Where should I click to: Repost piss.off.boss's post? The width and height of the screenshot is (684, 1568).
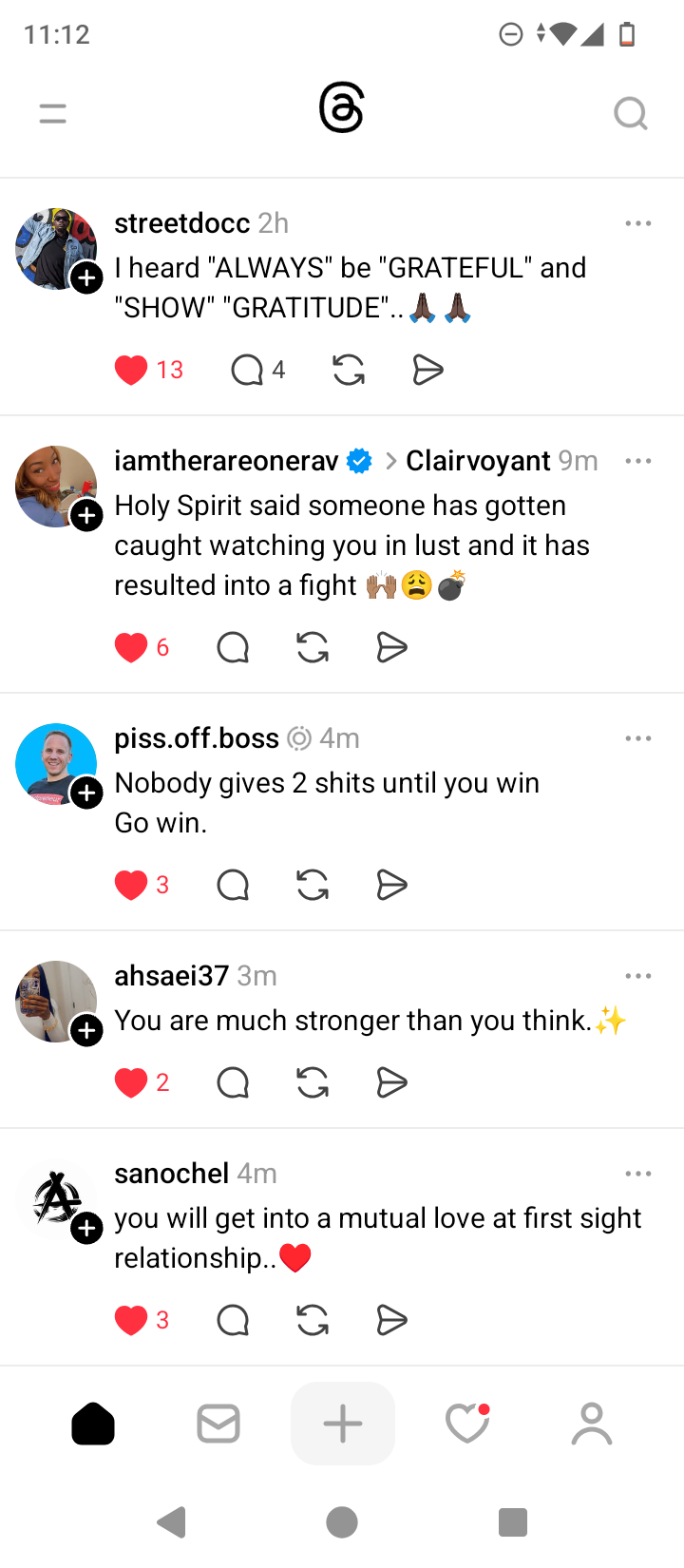(313, 886)
